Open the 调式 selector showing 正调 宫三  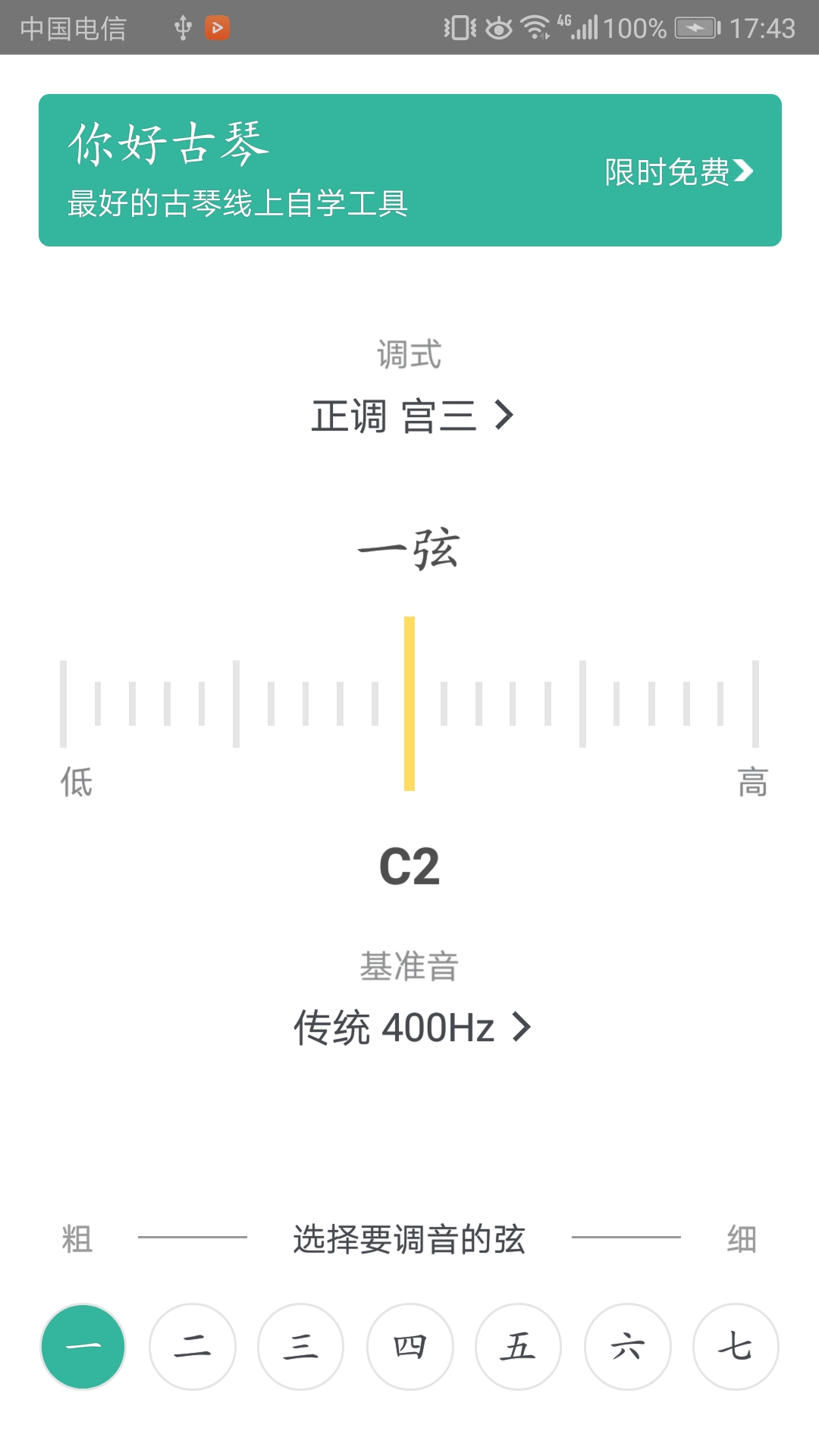(x=411, y=416)
